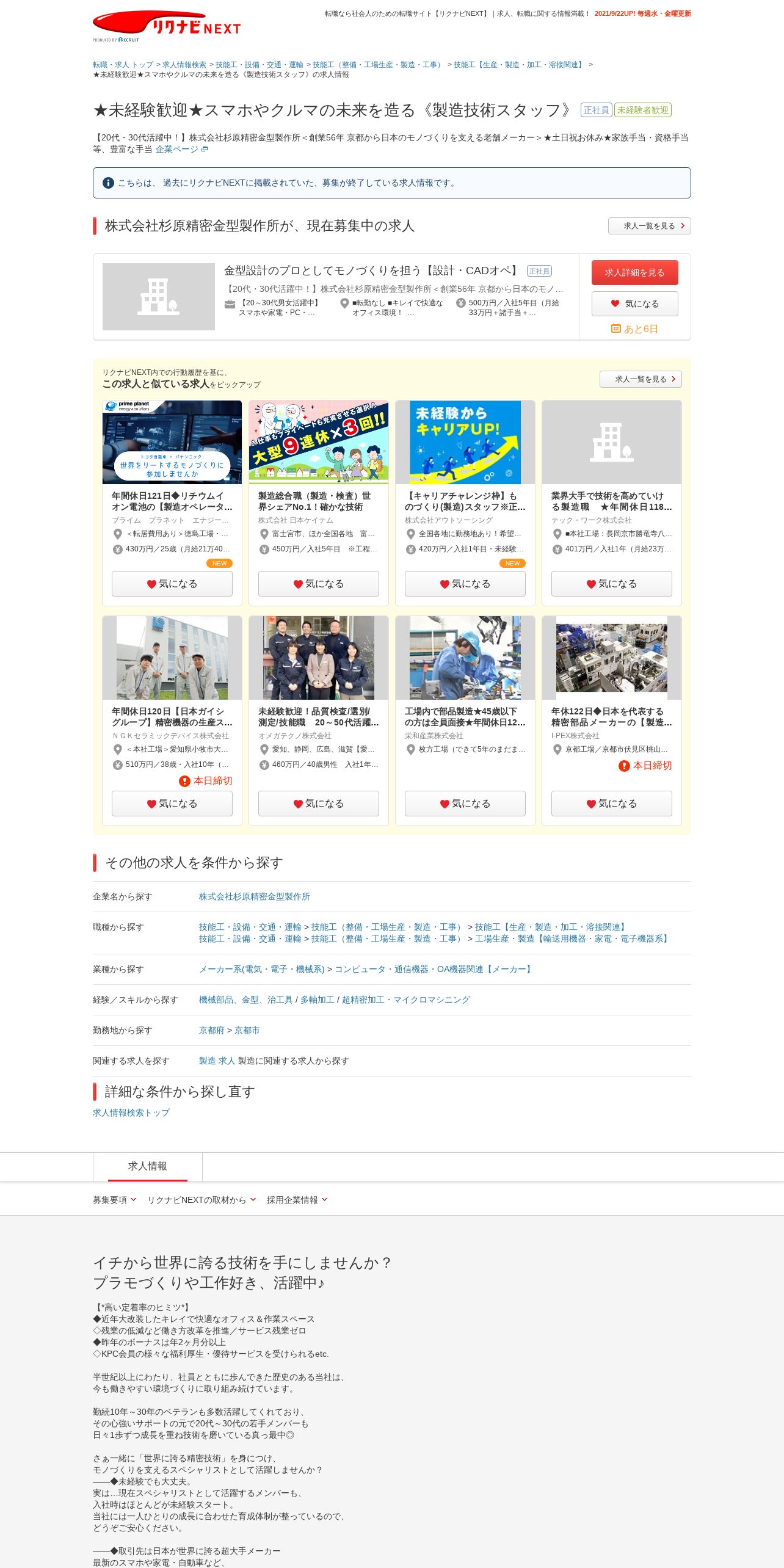Select the 求人情報 tab

pyautogui.click(x=147, y=1166)
